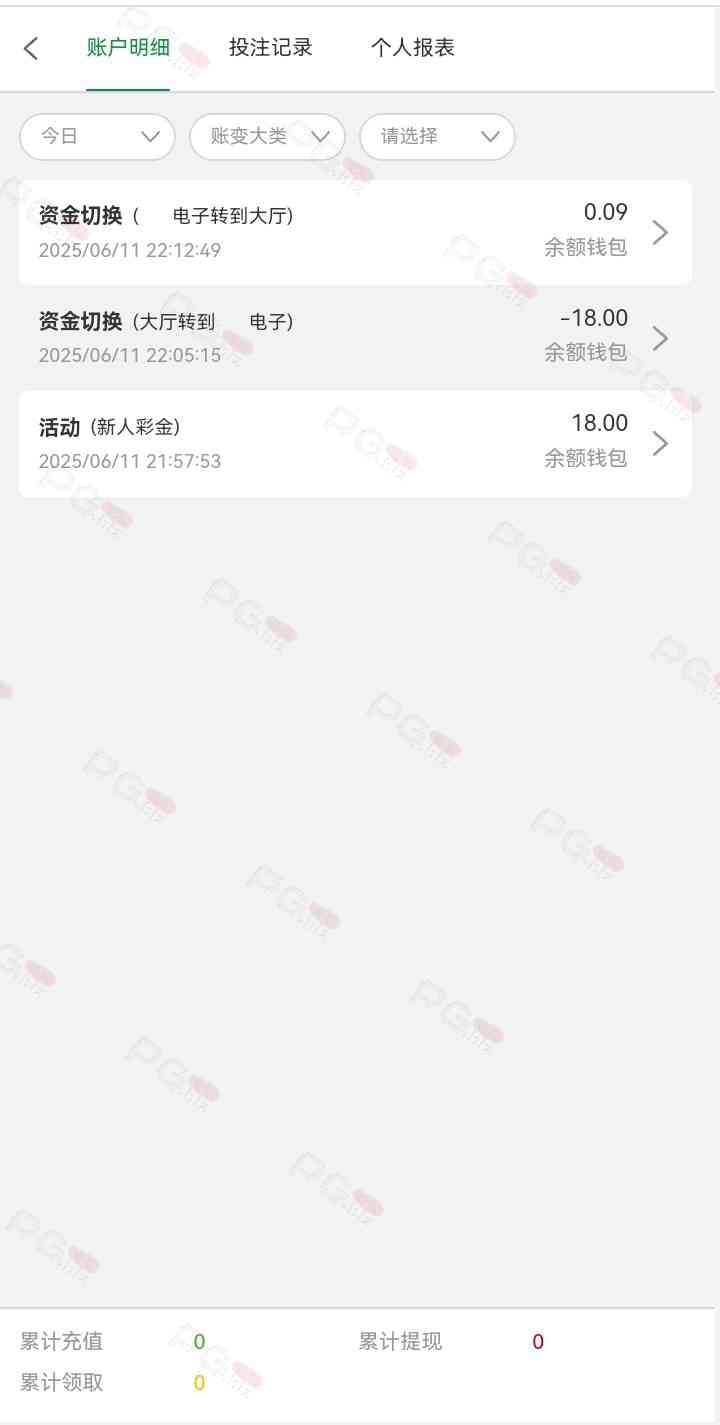
Task: Open the 今日 date dropdown
Action: point(97,137)
